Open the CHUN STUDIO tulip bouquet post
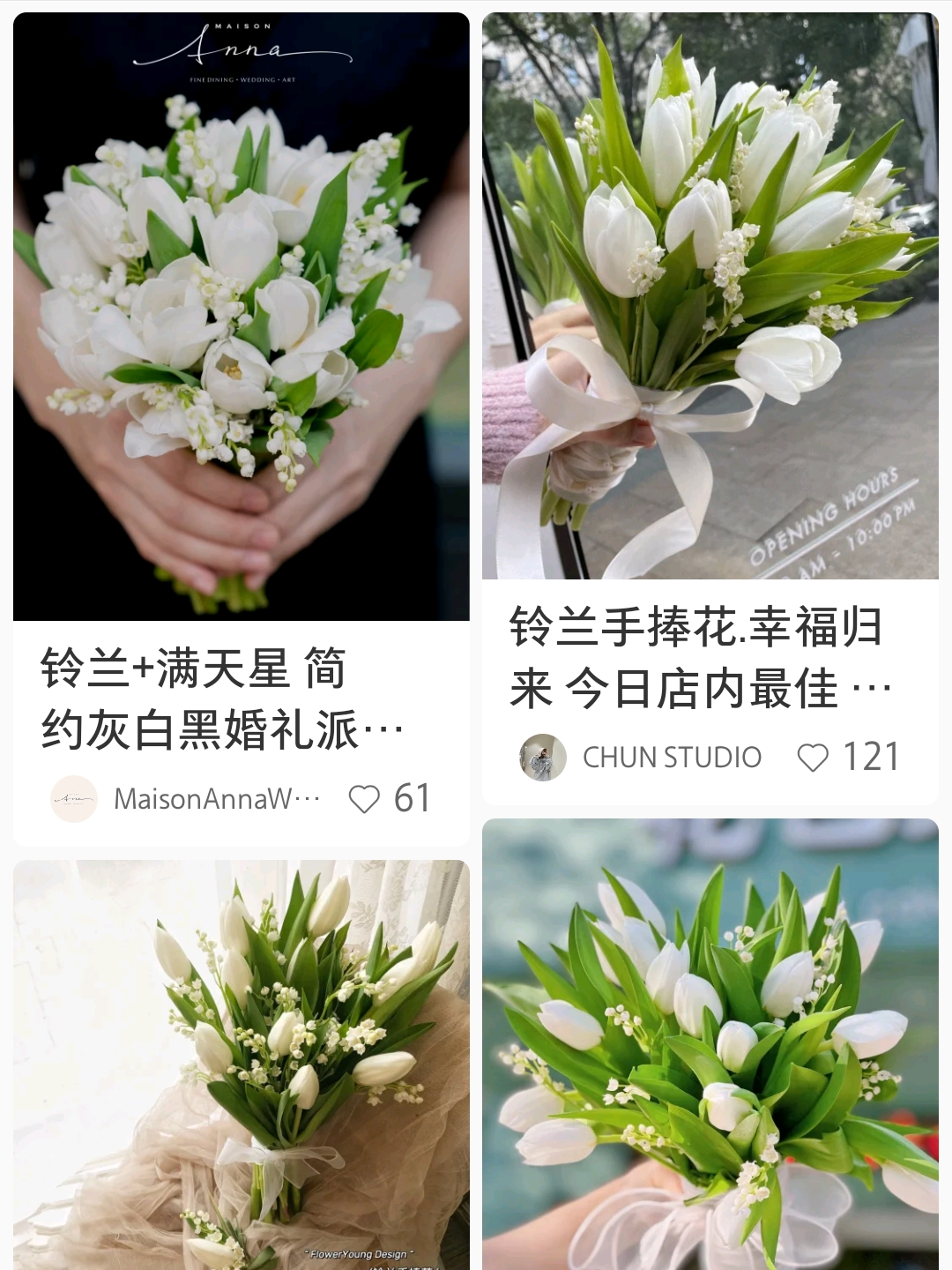 click(710, 295)
